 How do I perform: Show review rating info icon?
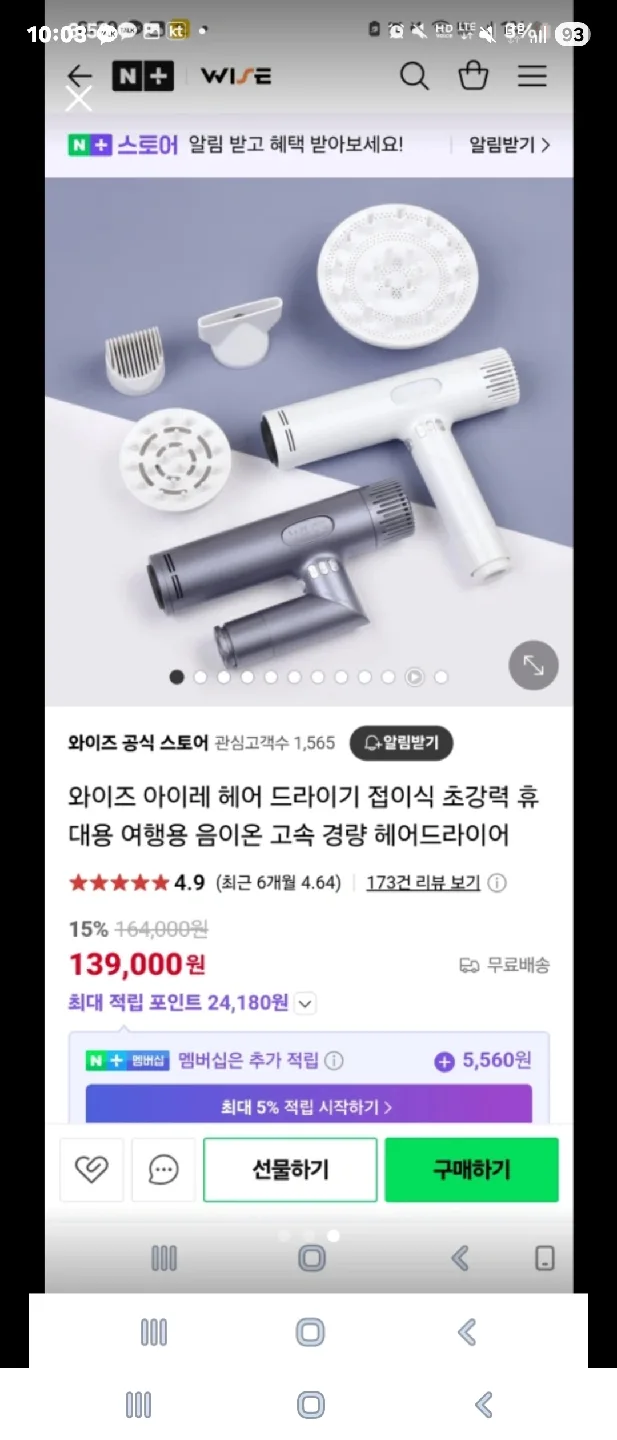(x=497, y=883)
